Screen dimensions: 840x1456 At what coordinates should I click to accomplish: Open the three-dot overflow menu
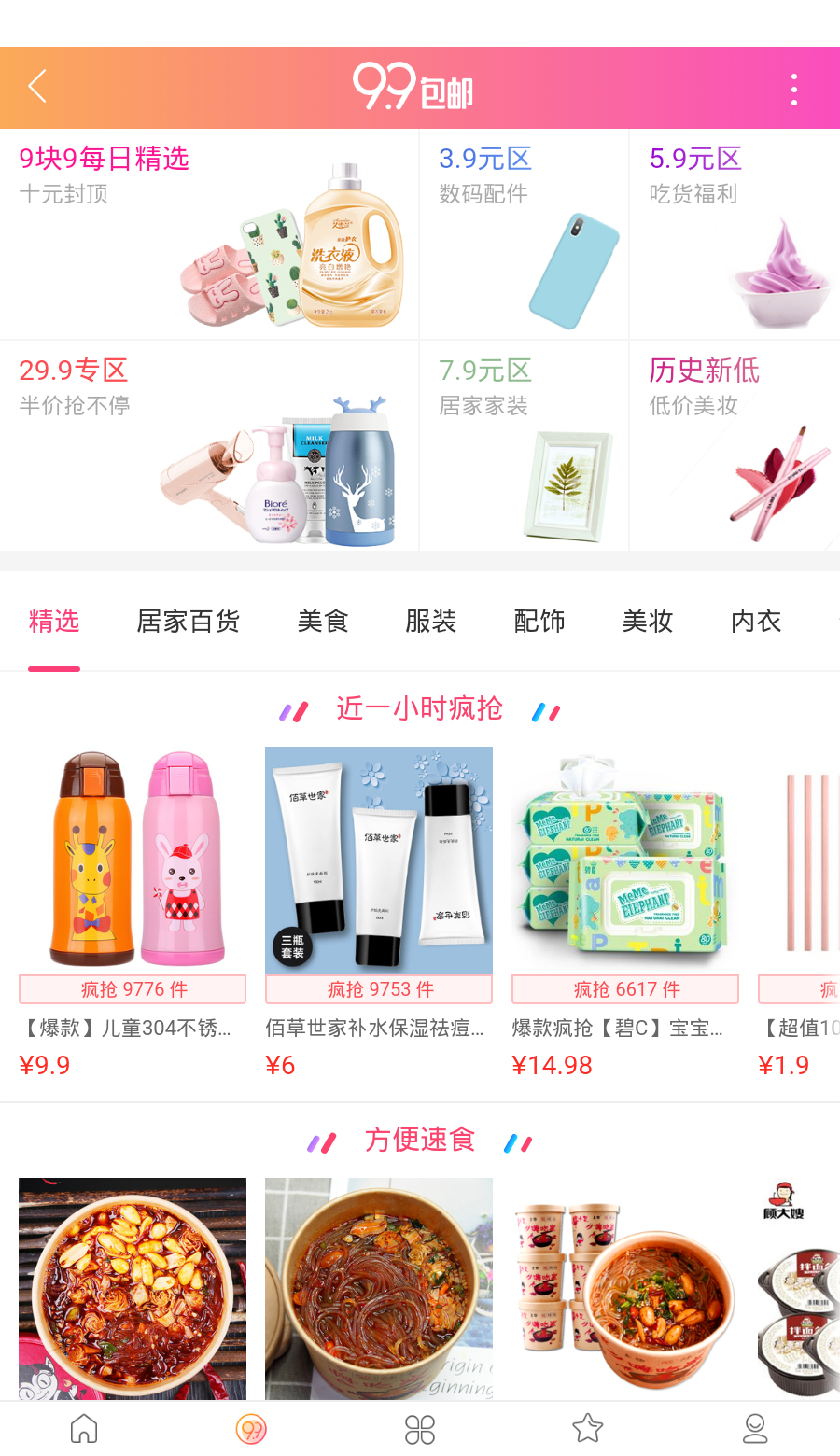pos(793,89)
